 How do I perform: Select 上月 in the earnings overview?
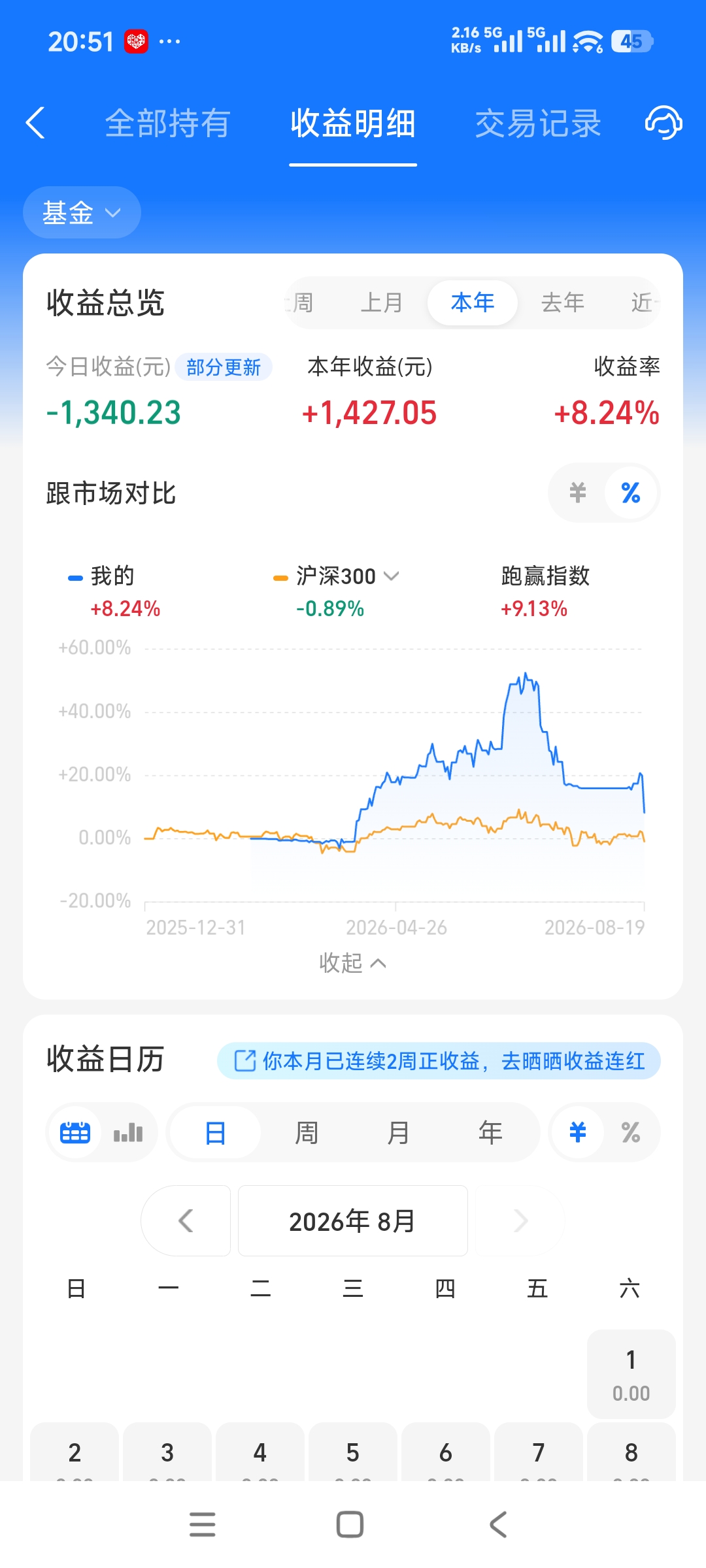(x=382, y=302)
